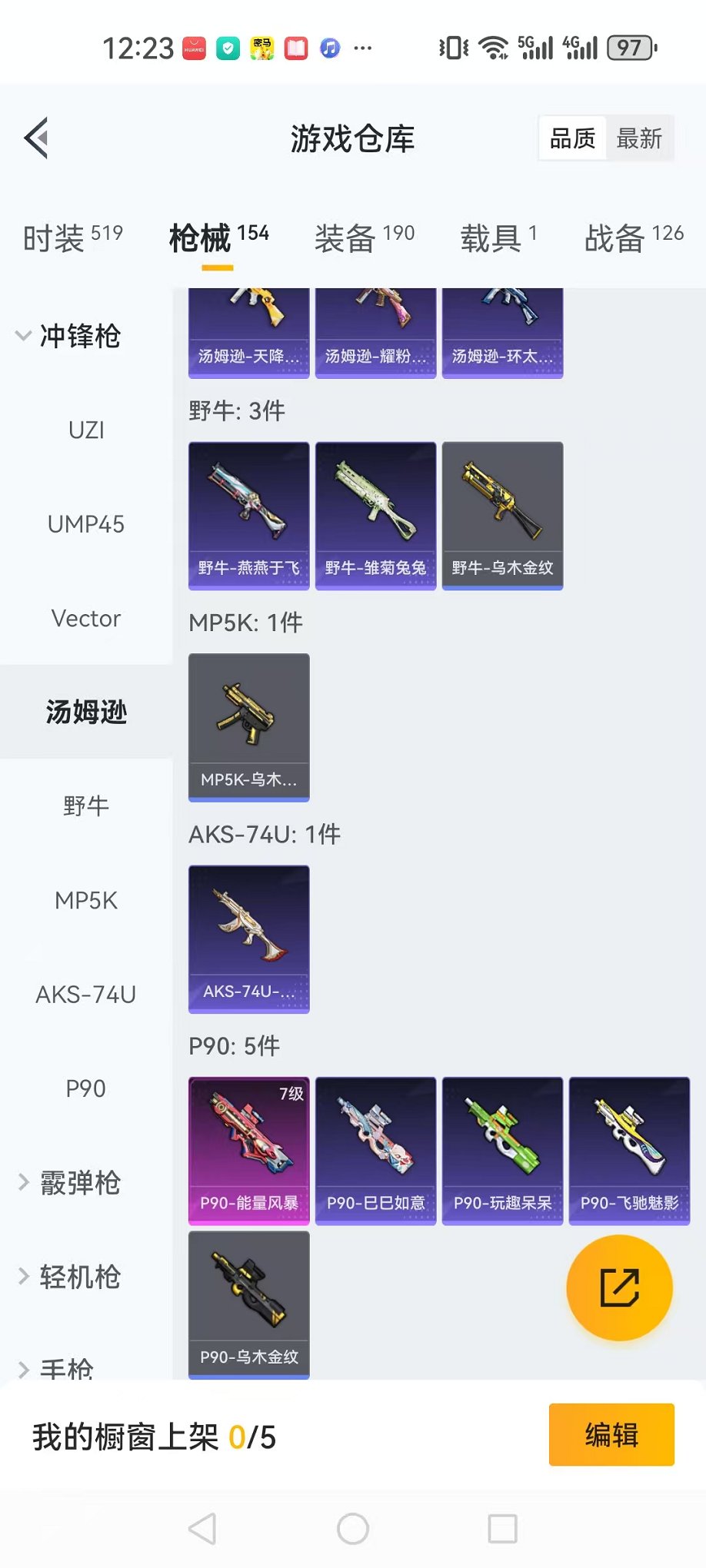
Task: Open the MP5K-乌木 skin tile
Action: point(249,727)
